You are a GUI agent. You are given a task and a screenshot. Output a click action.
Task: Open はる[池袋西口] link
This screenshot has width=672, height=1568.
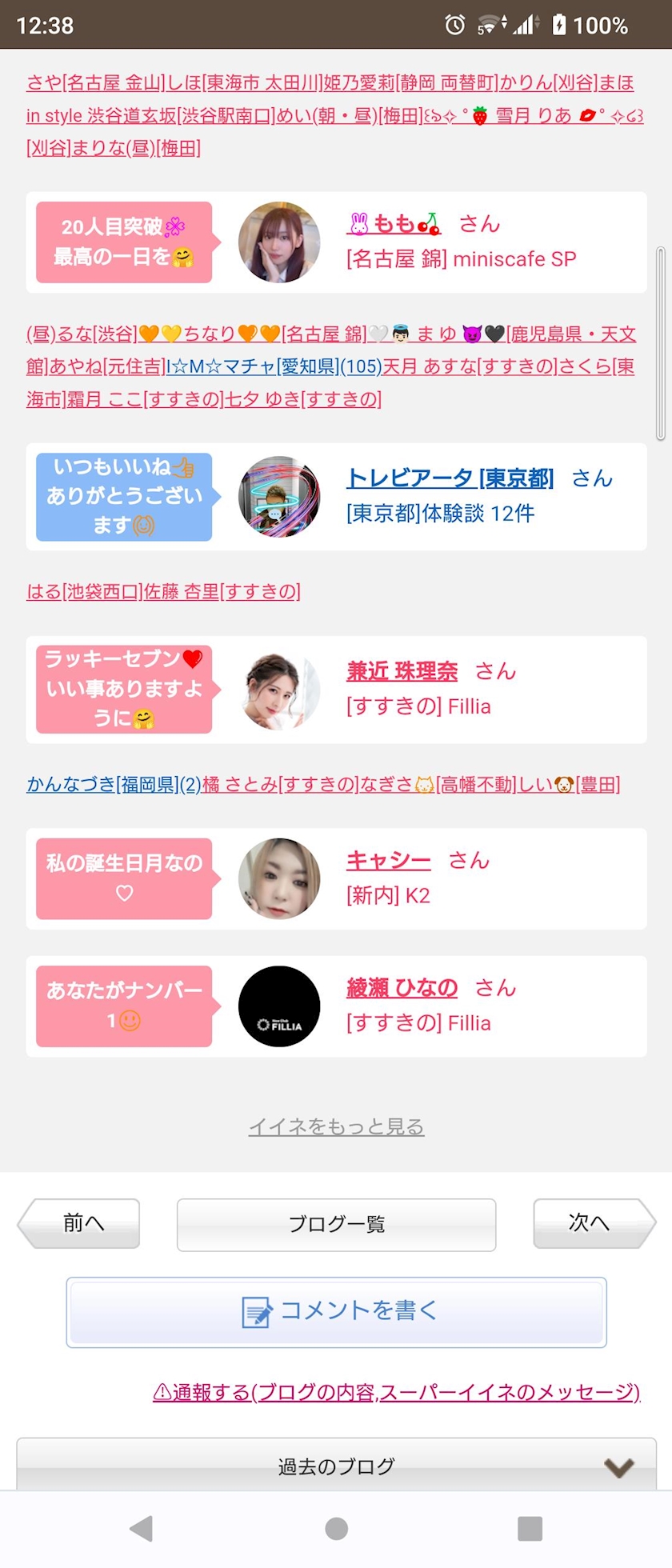click(85, 591)
